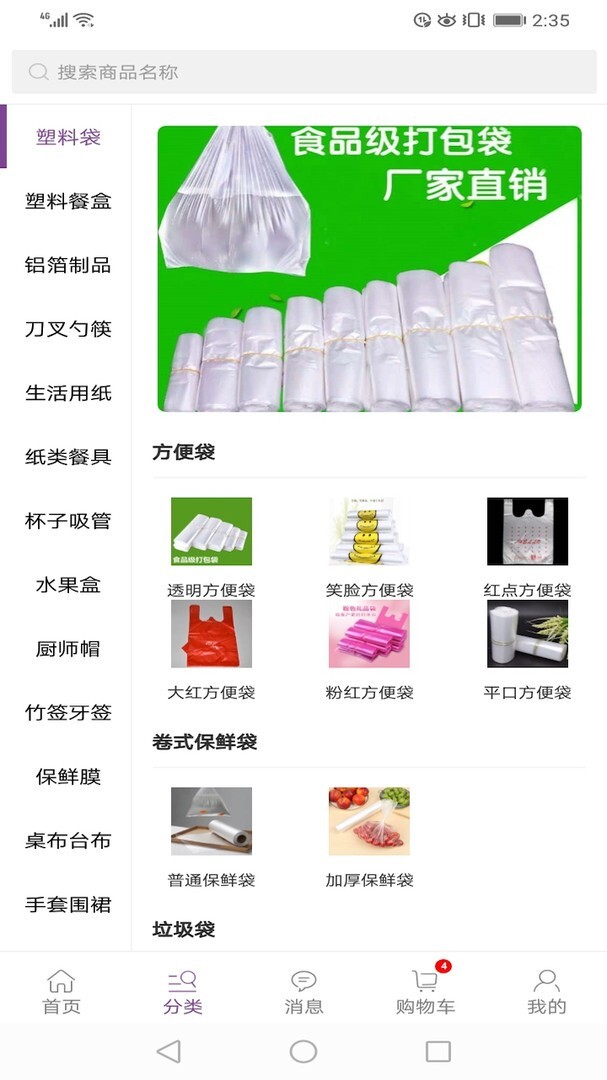Open the 搜索商品名称 search box
This screenshot has width=607, height=1080.
pos(303,72)
